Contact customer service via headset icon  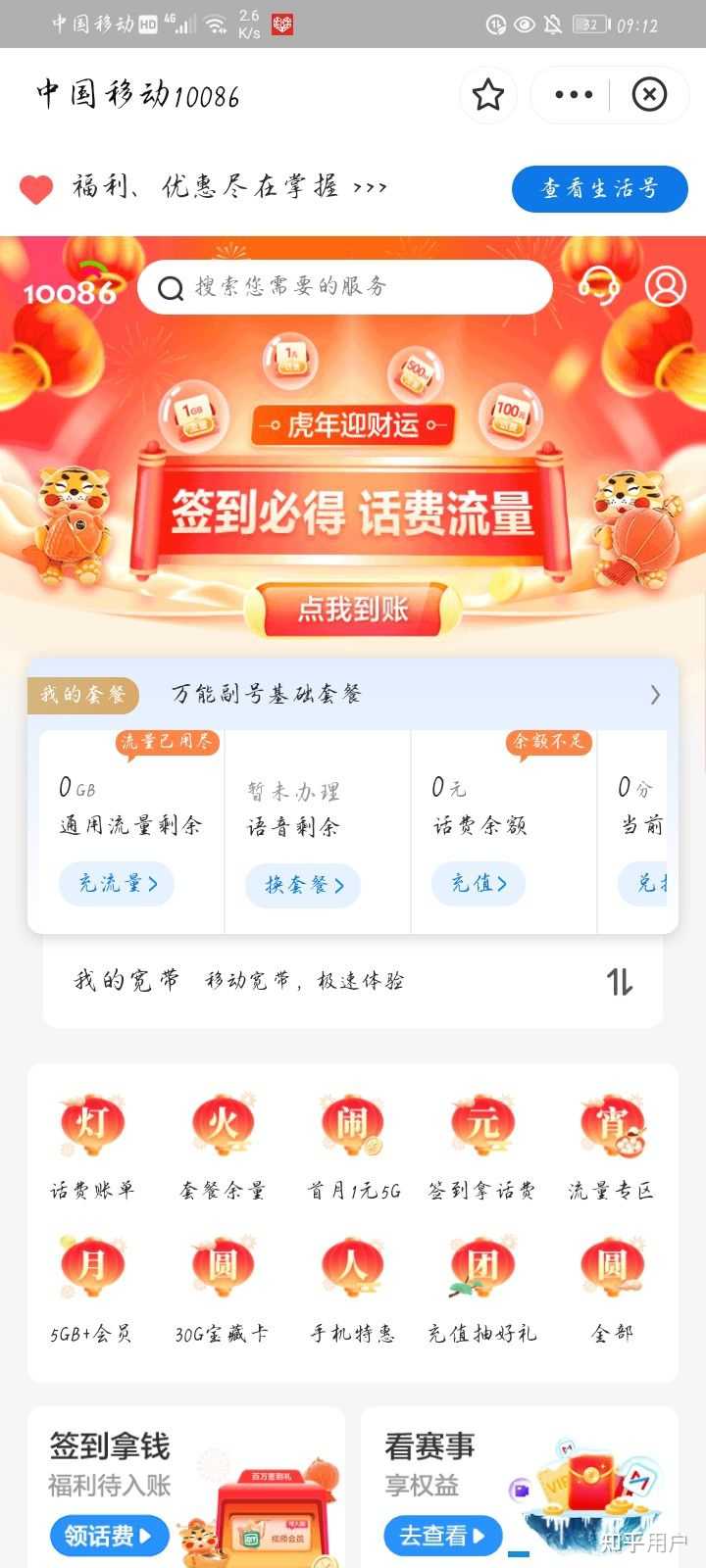598,286
